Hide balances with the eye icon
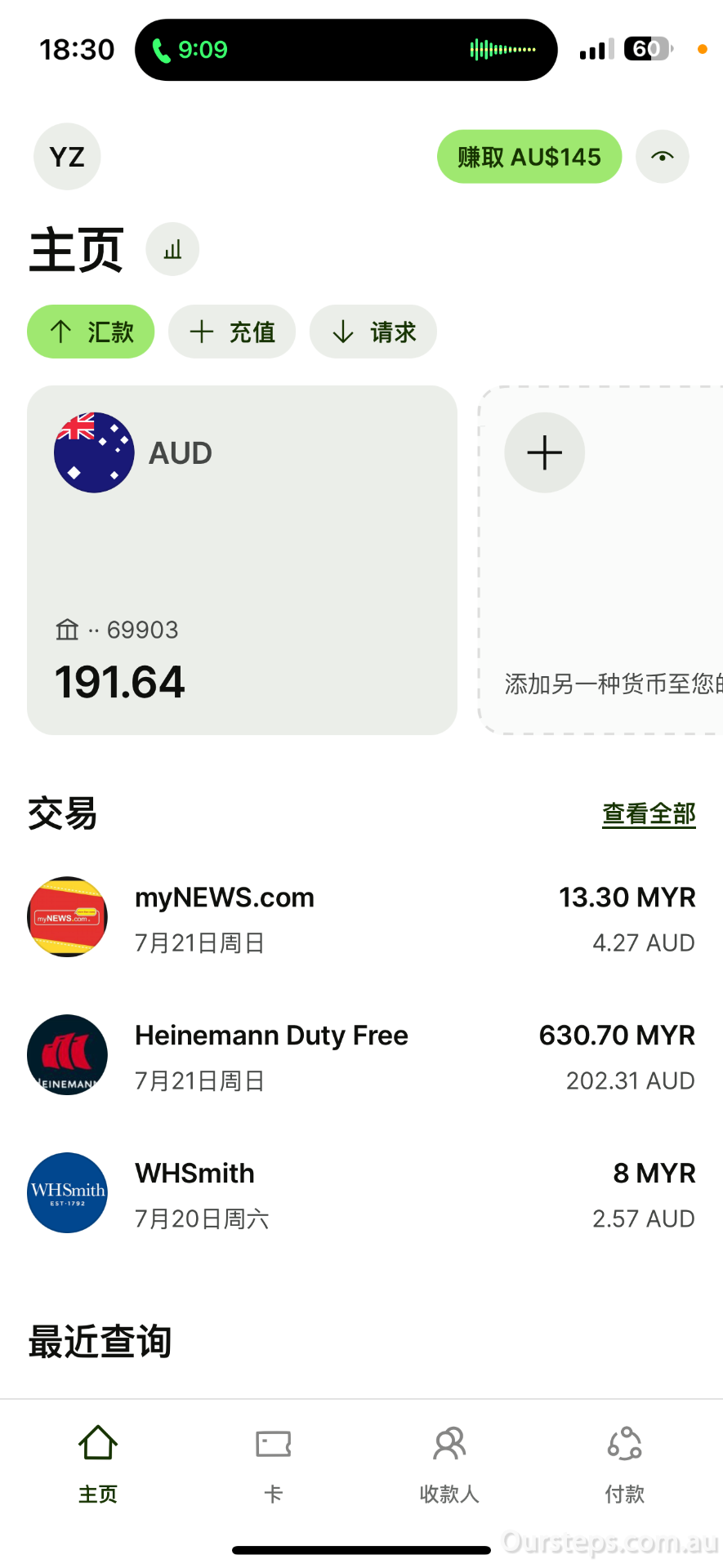 tap(663, 157)
